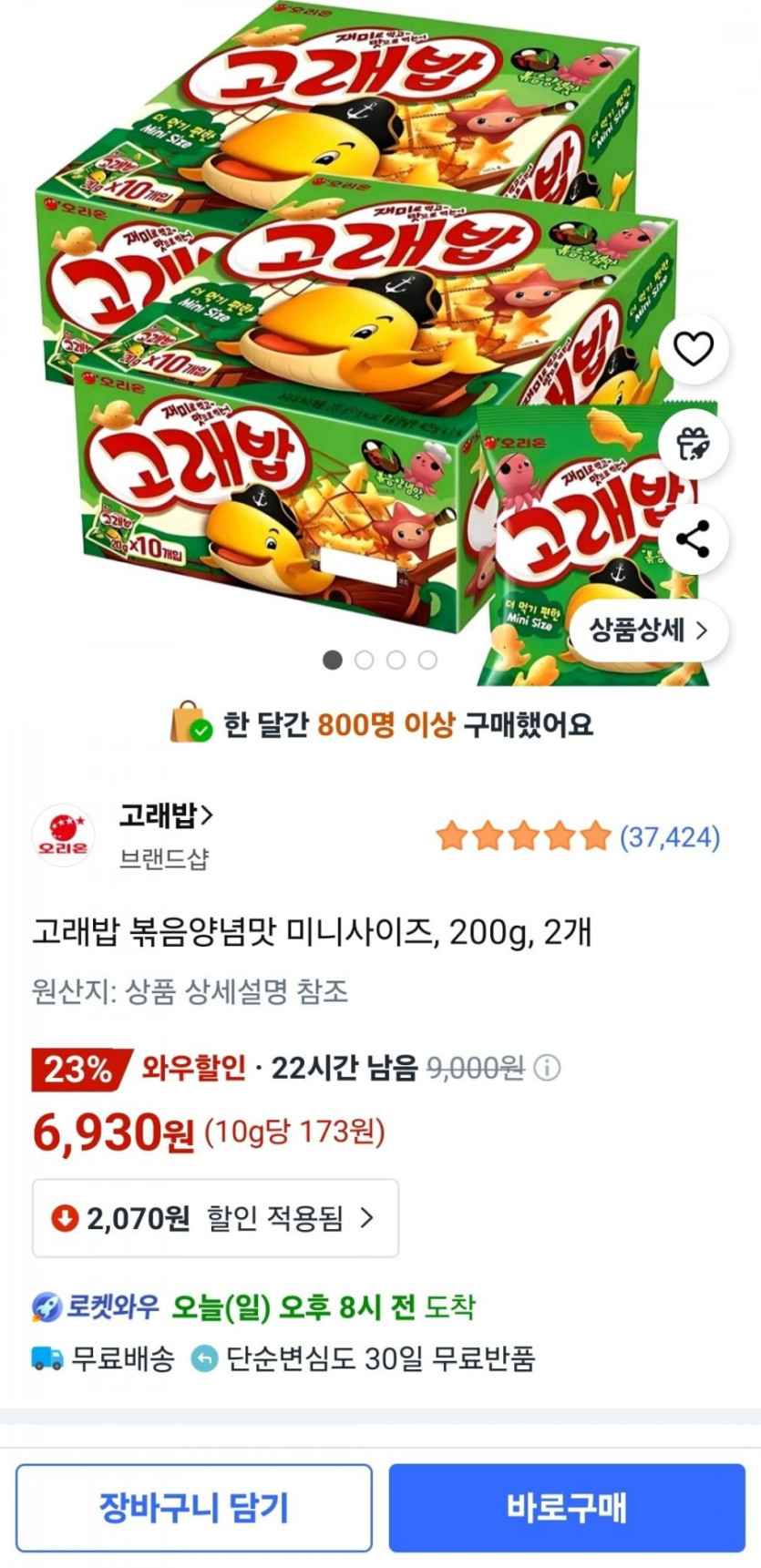Viewport: 761px width, 1568px height.
Task: Share this 고래밥 product
Action: (x=693, y=538)
